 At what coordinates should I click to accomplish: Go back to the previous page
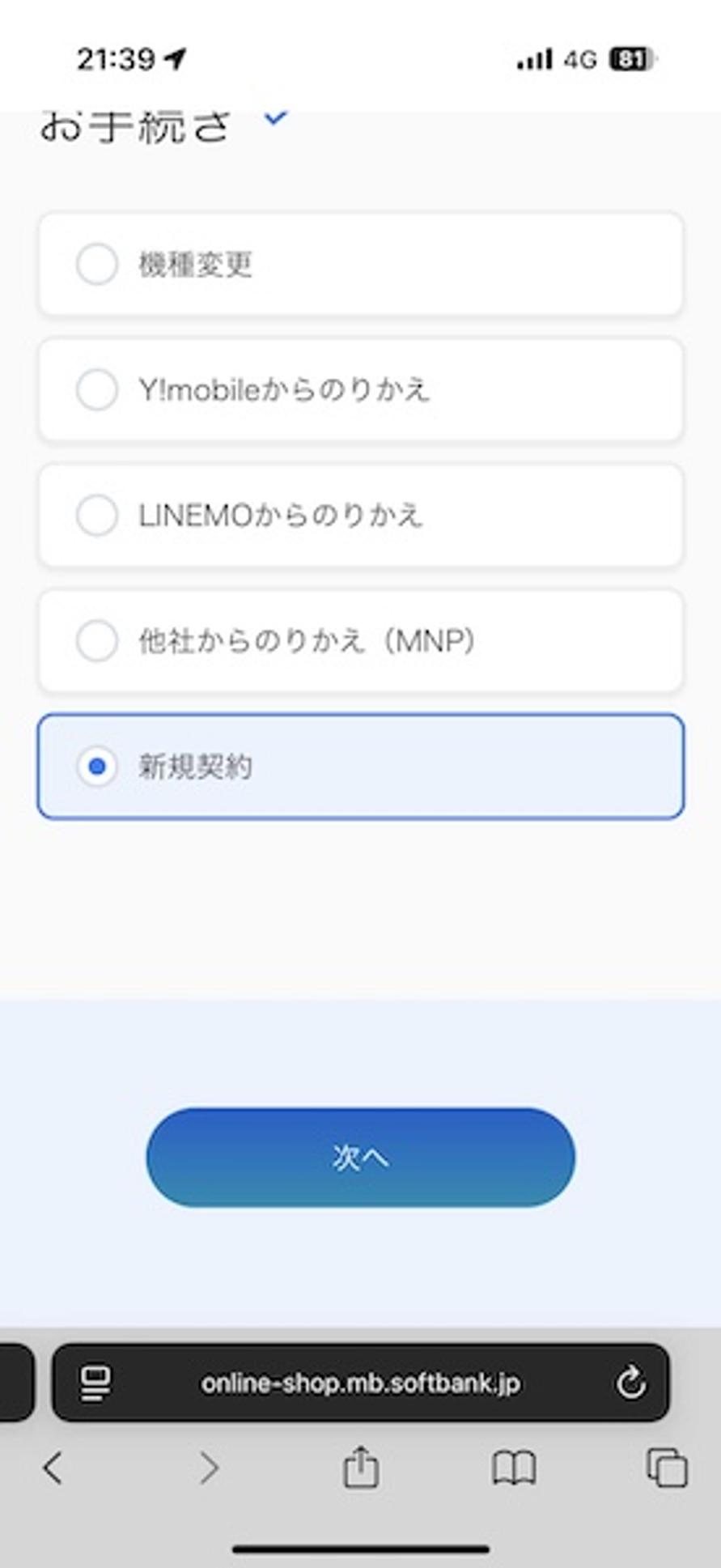click(53, 1467)
